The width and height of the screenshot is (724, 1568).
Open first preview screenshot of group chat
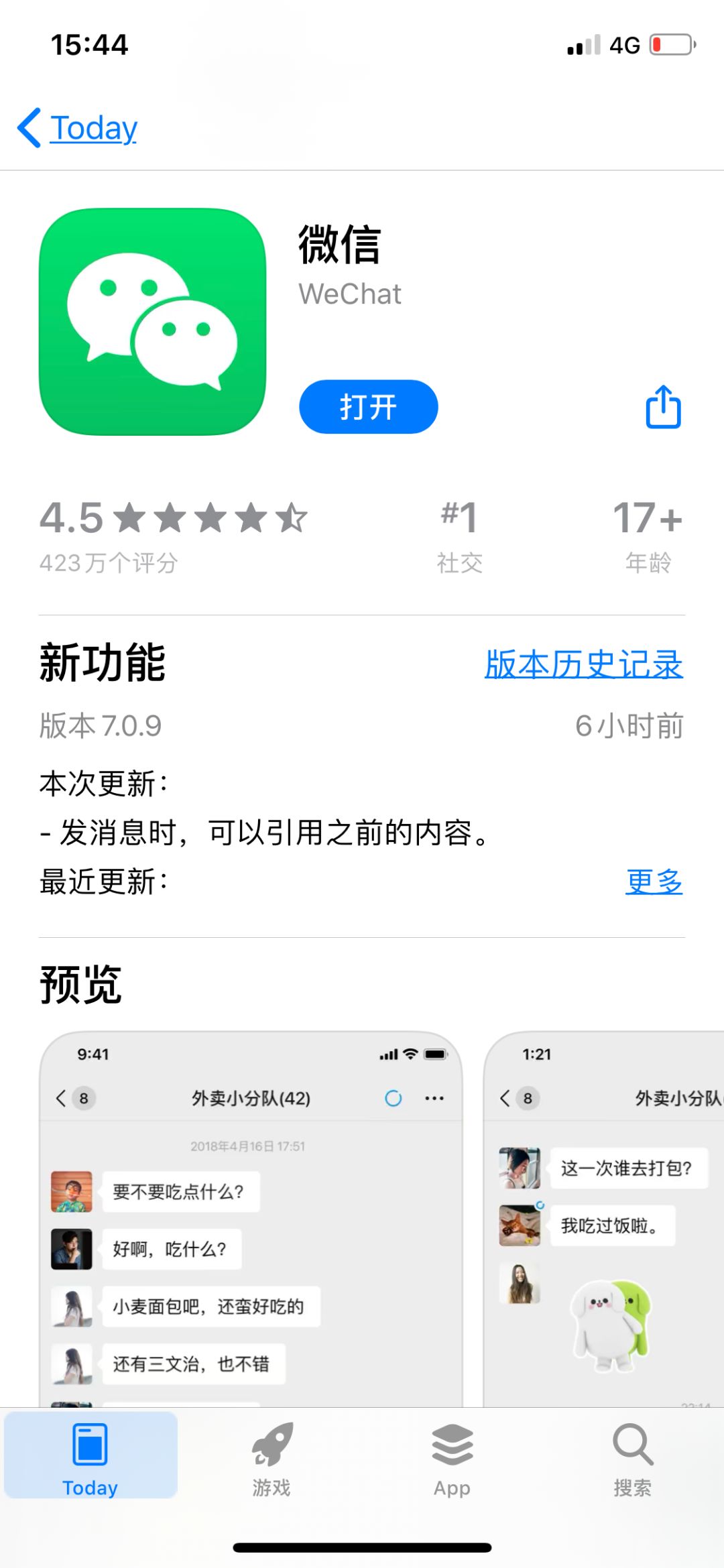[x=251, y=1220]
